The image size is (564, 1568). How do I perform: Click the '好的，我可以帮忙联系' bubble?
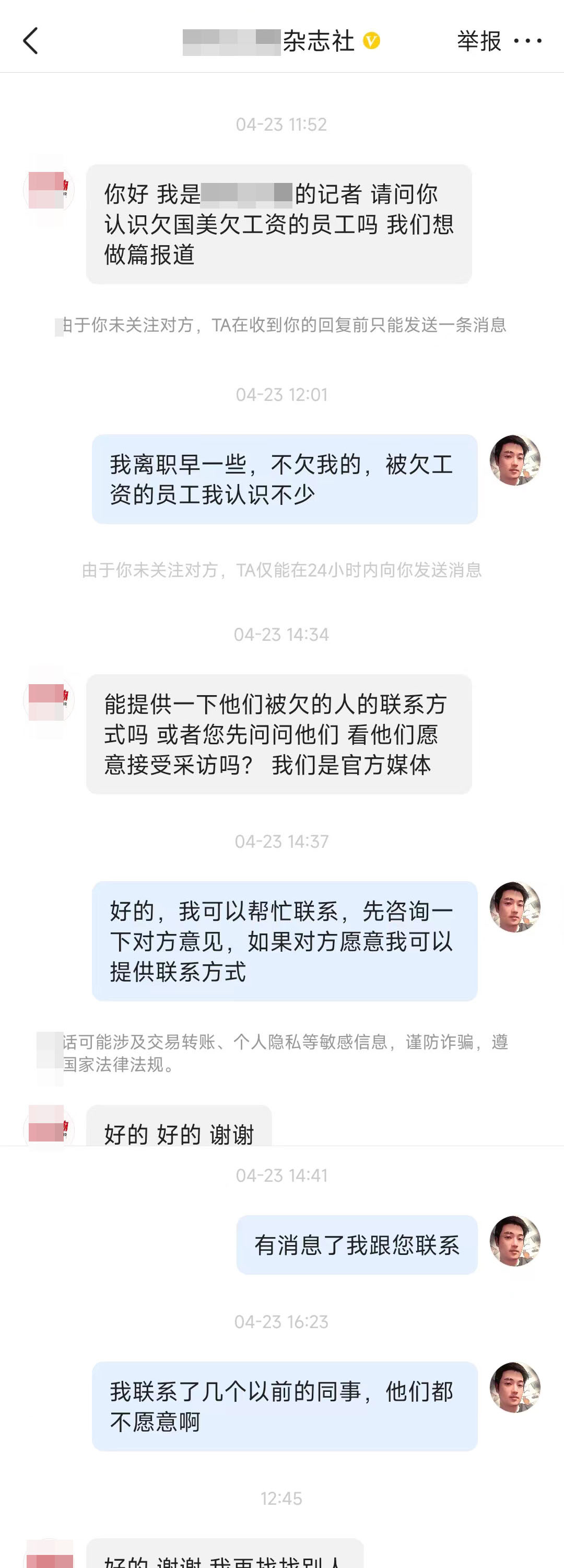click(283, 940)
